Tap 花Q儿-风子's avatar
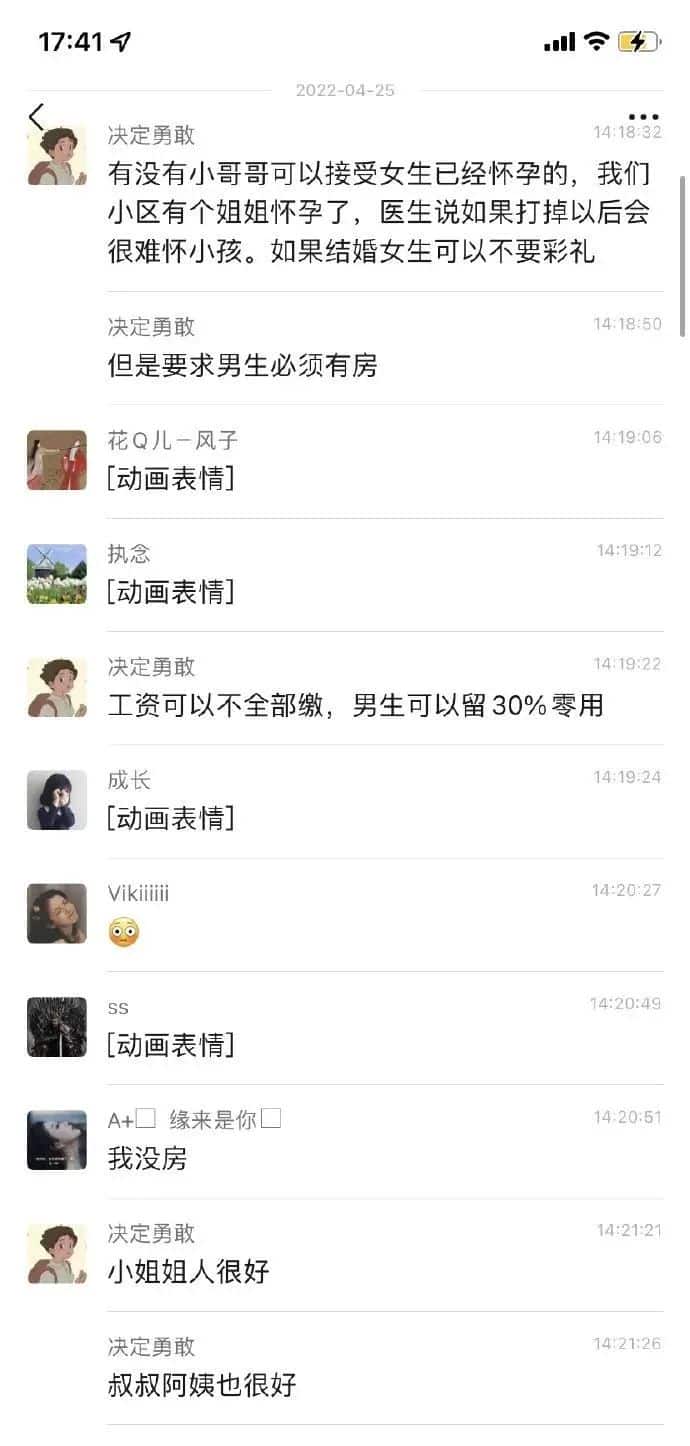 (57, 460)
